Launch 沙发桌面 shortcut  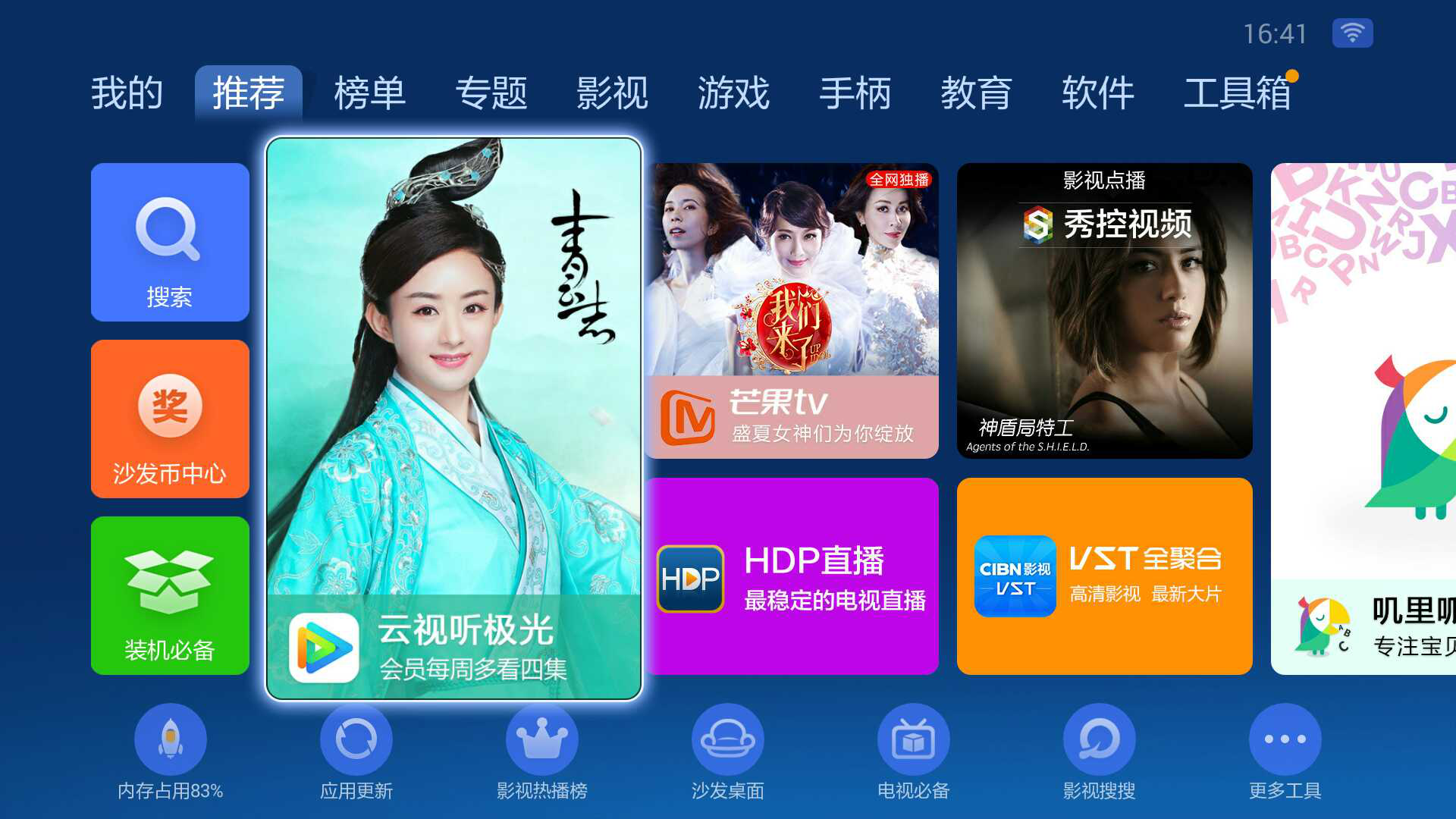tap(727, 739)
